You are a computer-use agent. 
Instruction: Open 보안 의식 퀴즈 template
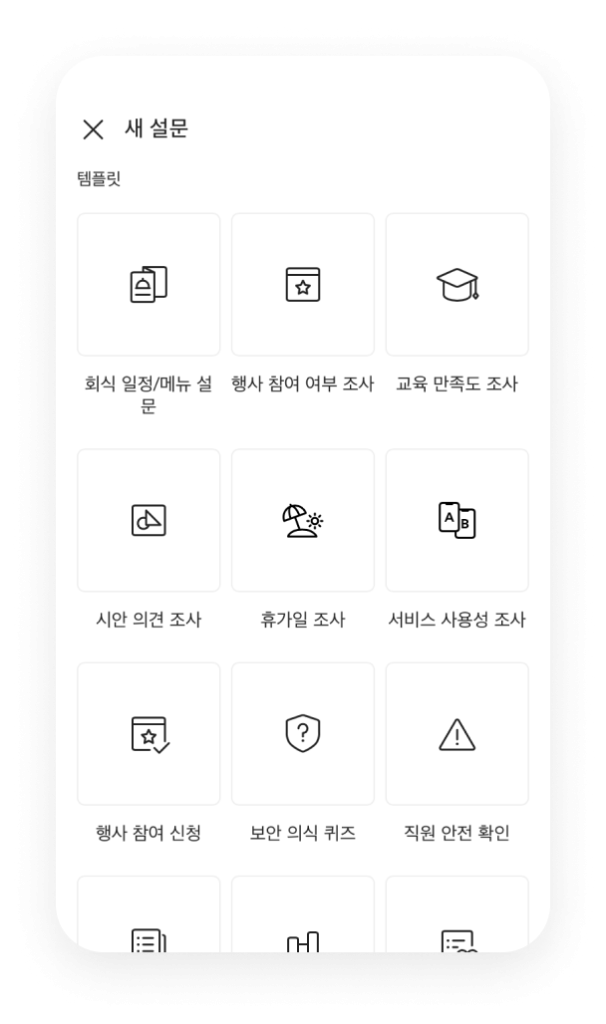tap(303, 734)
